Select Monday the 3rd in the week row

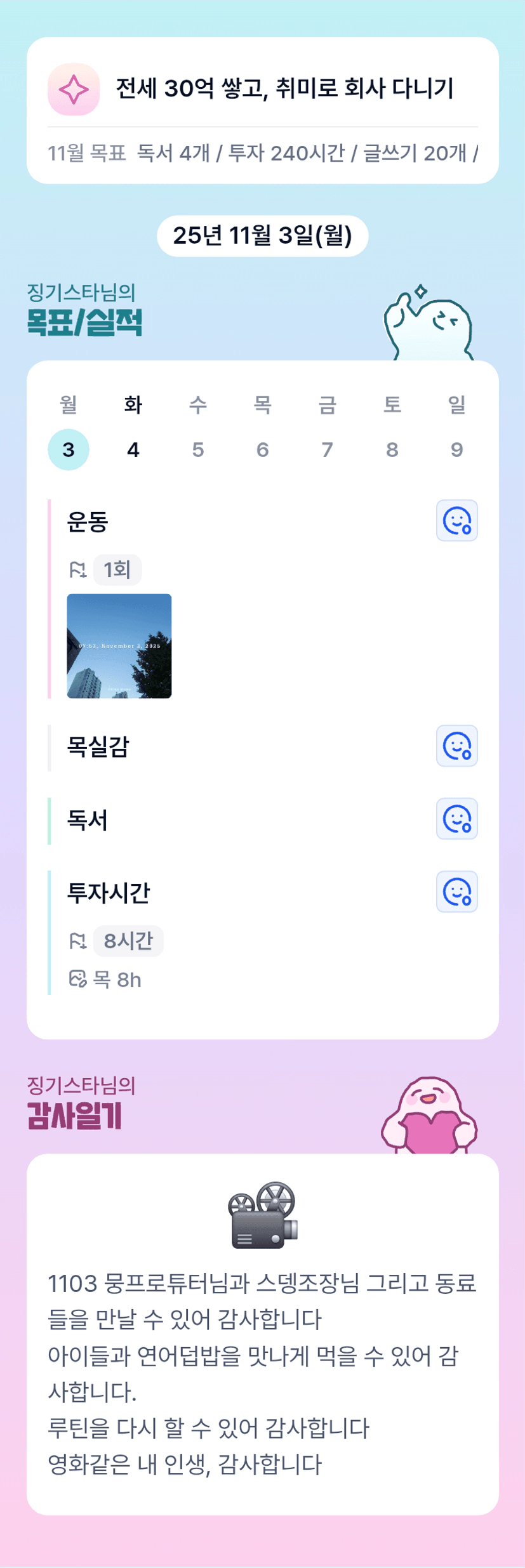[x=69, y=449]
